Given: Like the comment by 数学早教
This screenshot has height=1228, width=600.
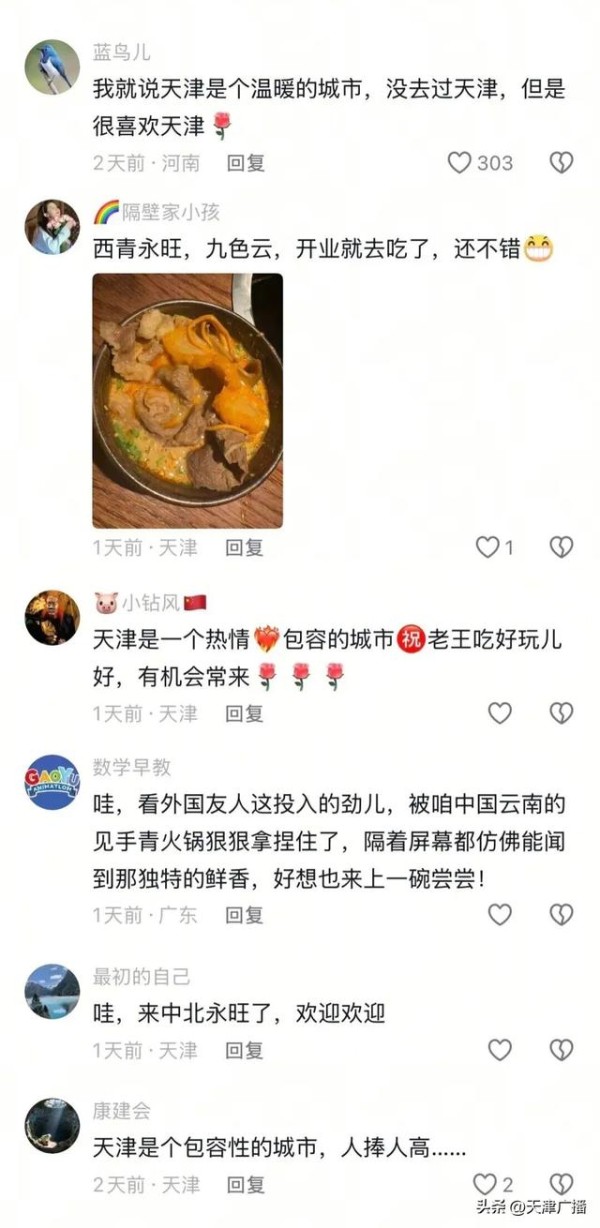Looking at the screenshot, I should click(x=499, y=914).
